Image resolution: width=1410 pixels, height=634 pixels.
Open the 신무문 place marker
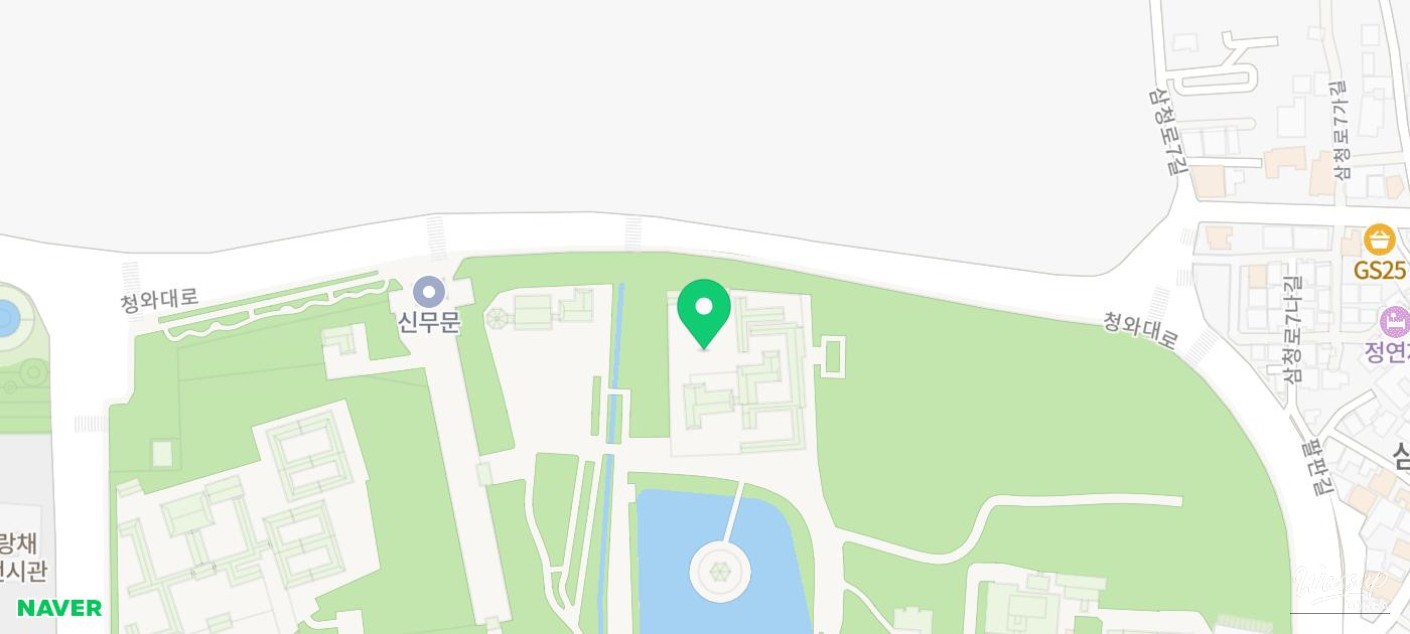tap(430, 292)
